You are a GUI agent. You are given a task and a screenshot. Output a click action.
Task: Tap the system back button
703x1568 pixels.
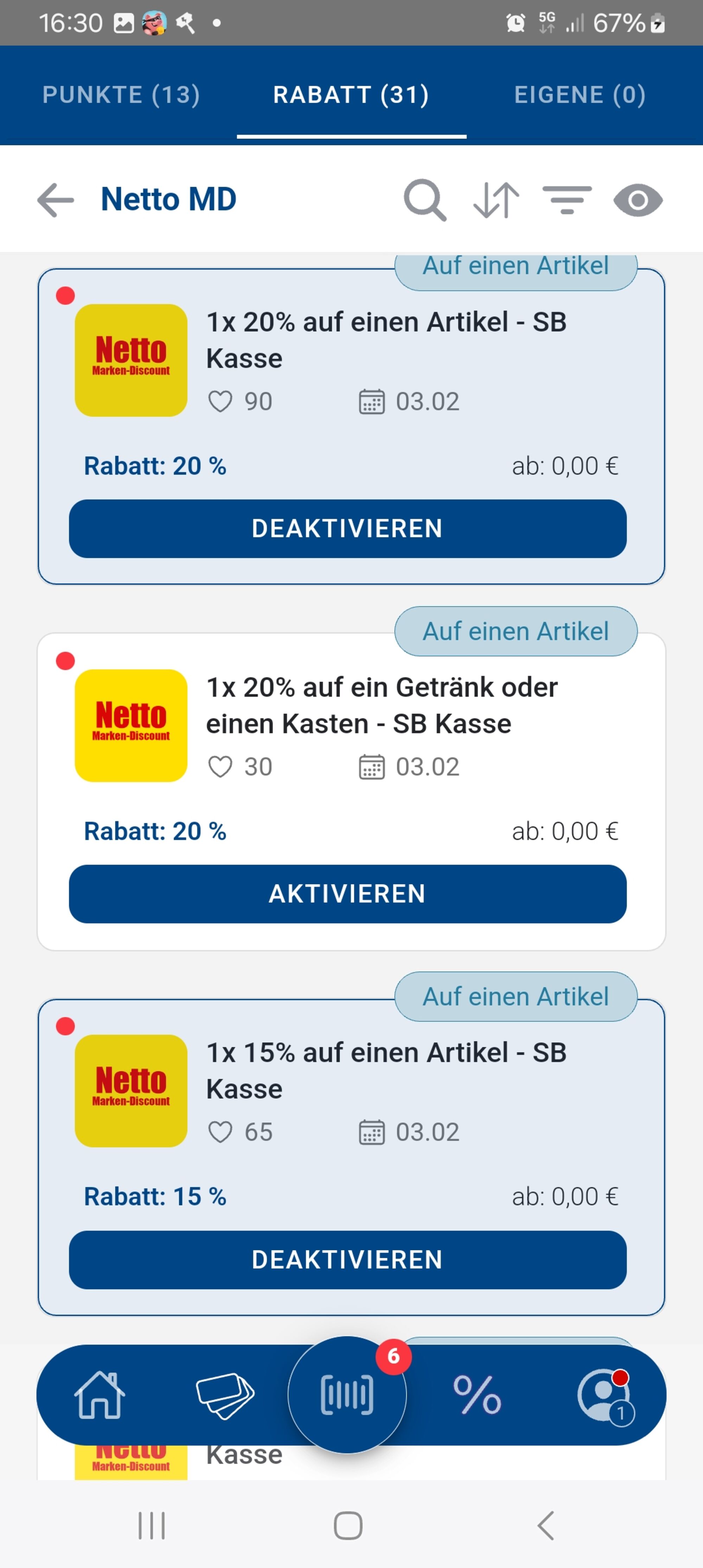pyautogui.click(x=546, y=1526)
